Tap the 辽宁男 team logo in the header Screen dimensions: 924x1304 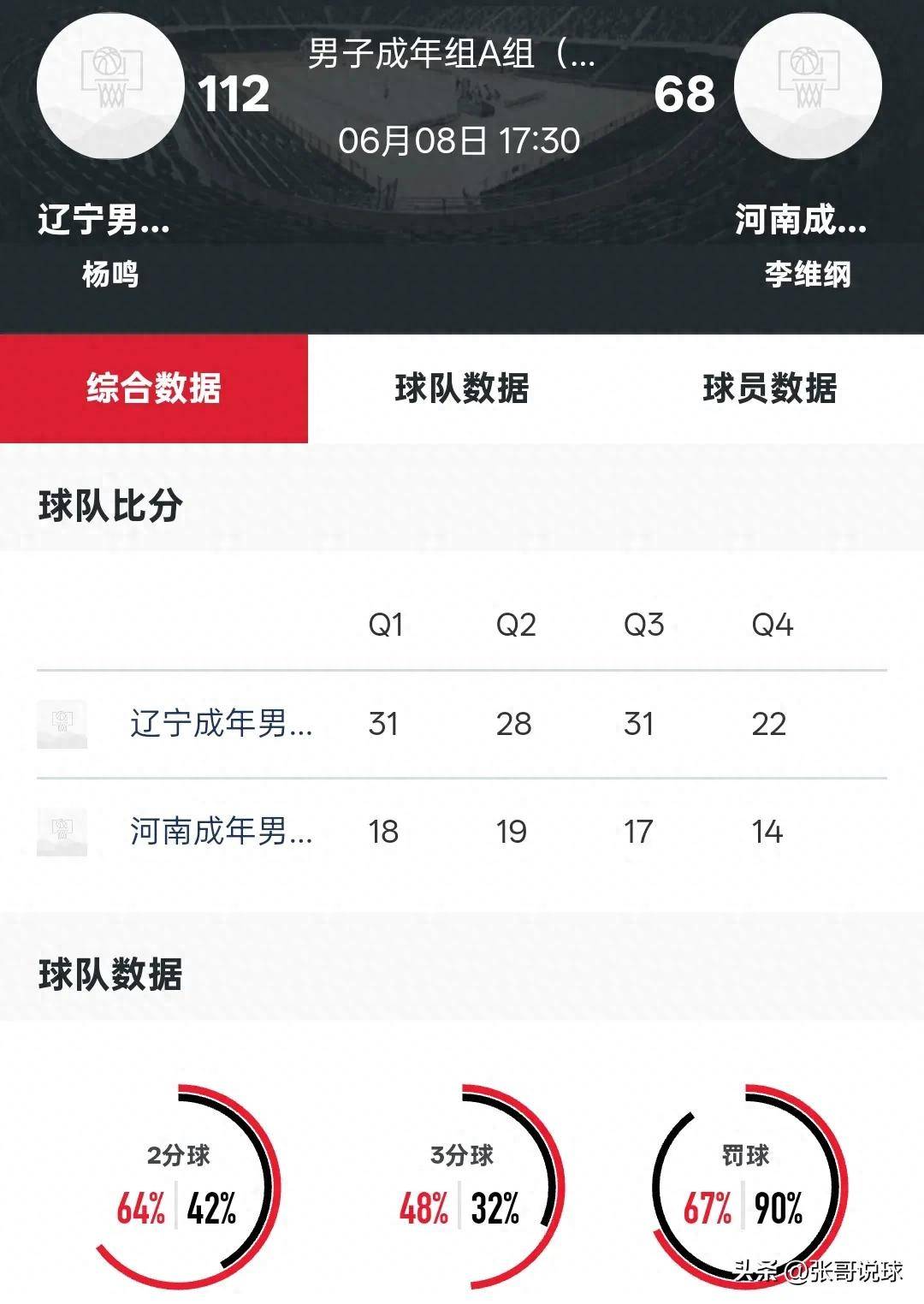(110, 85)
